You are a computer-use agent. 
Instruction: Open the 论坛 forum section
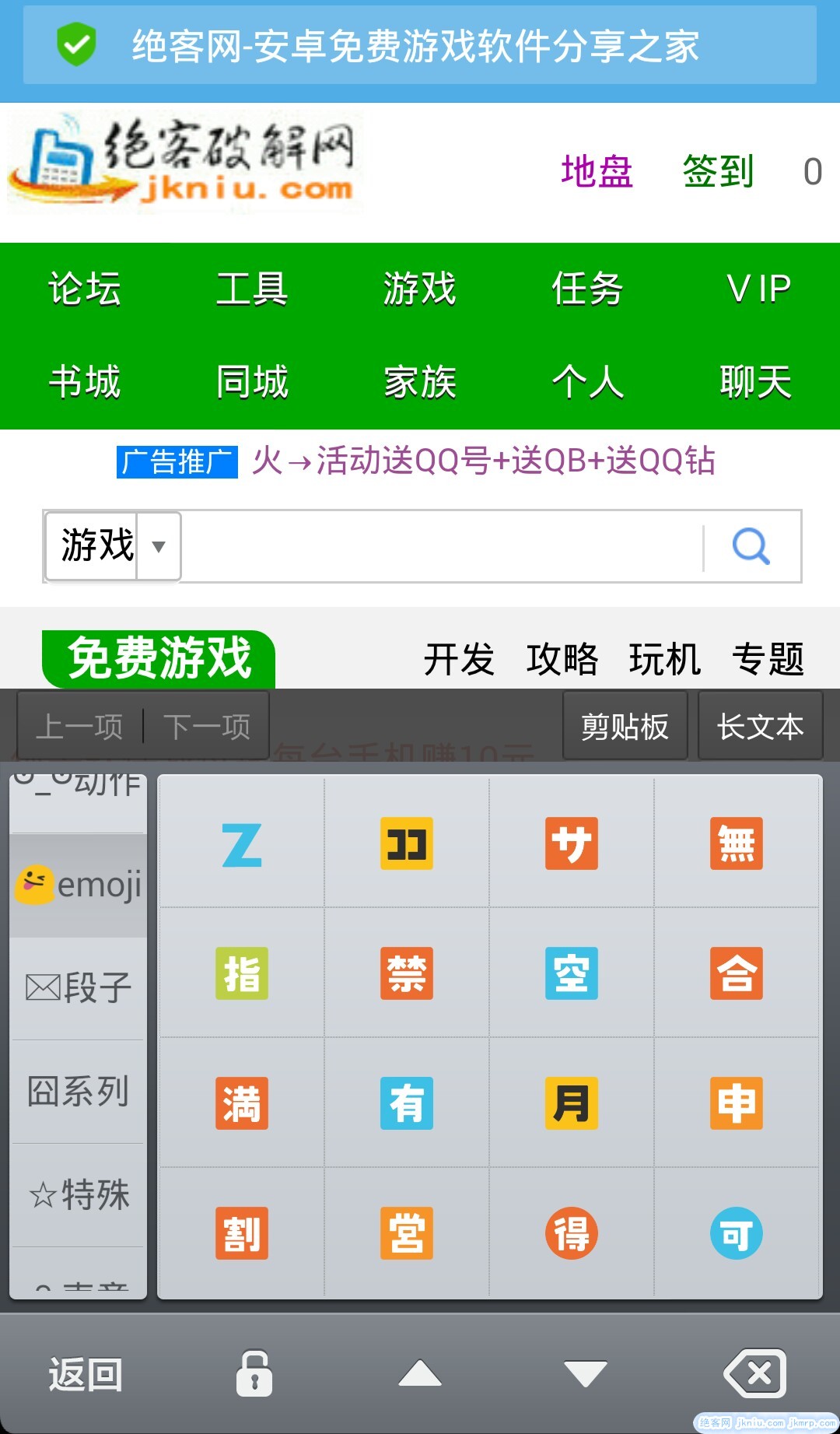point(85,289)
